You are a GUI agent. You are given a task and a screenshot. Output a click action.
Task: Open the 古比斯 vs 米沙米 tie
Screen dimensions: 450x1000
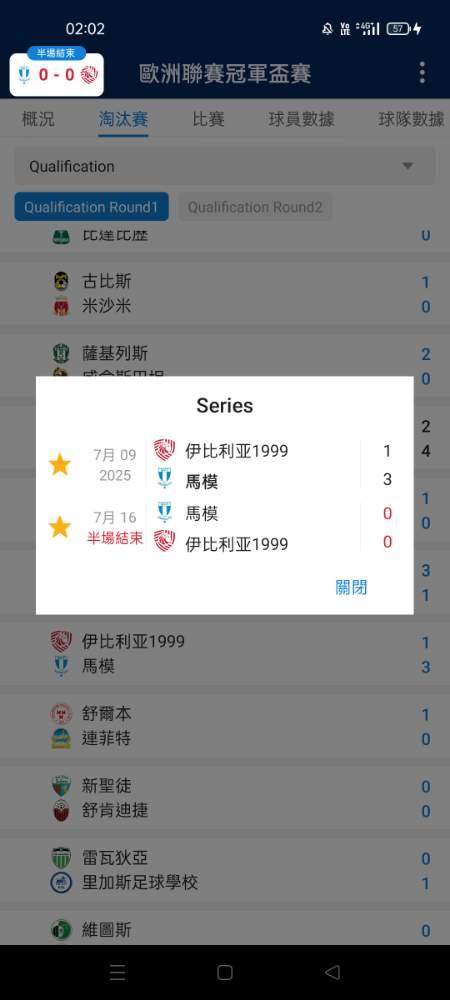[225, 293]
